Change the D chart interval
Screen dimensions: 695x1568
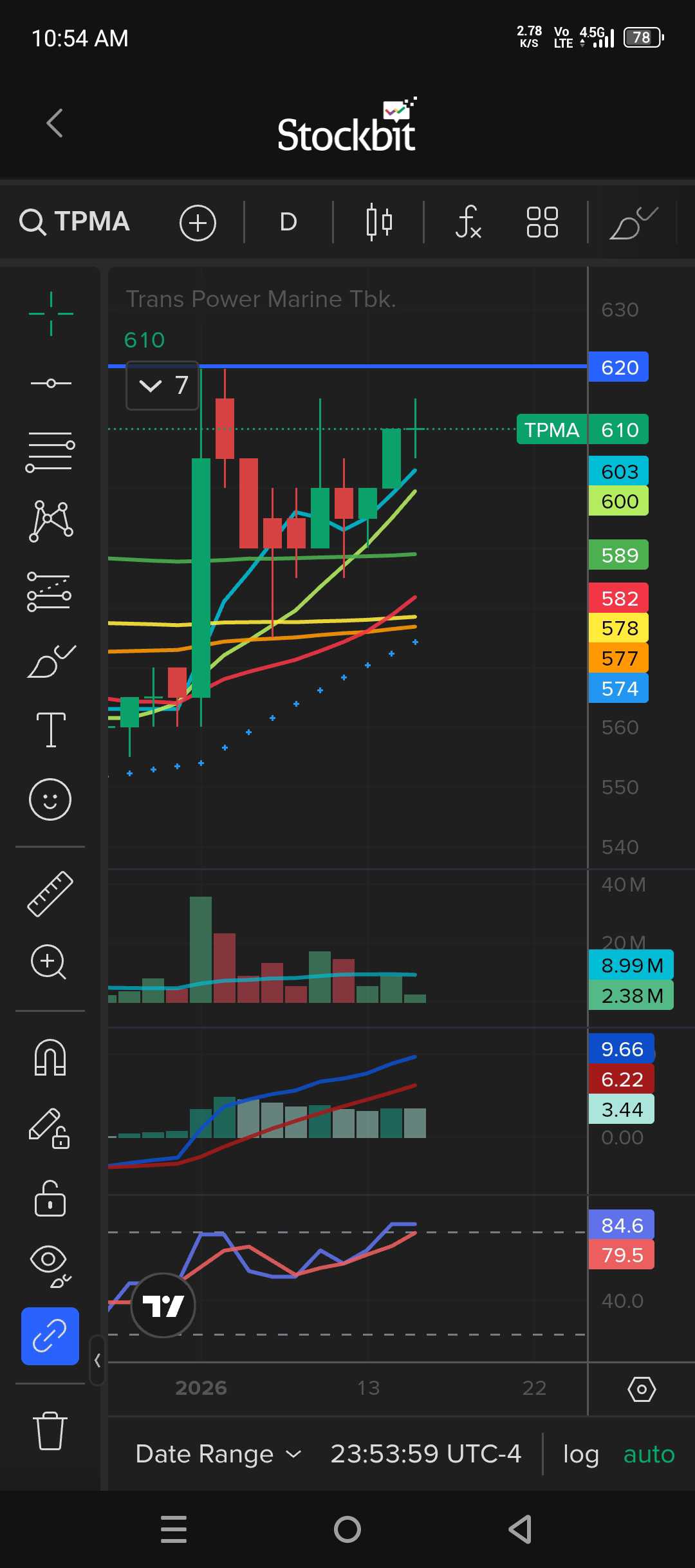(288, 222)
